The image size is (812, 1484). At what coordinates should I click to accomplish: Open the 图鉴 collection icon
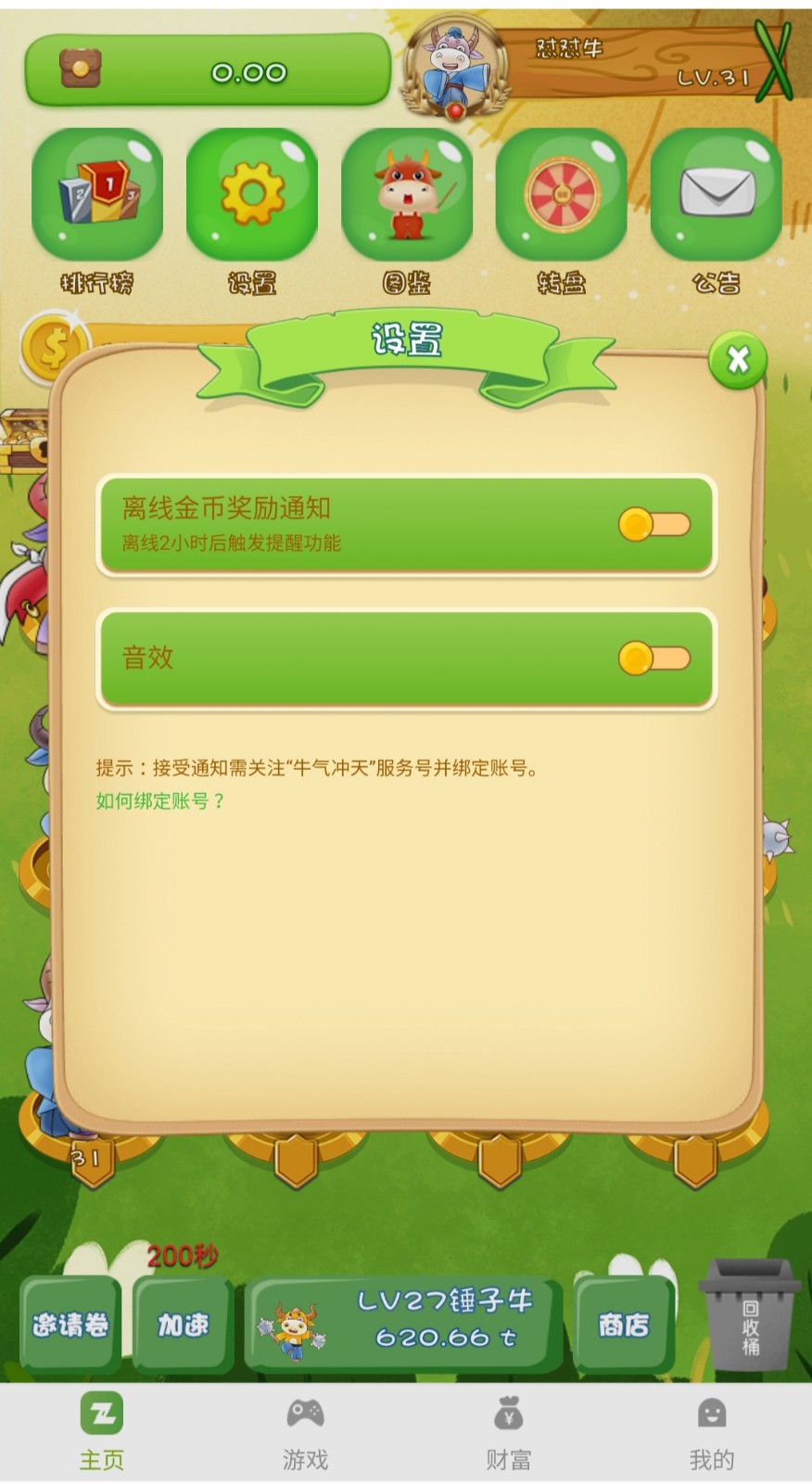tap(407, 196)
